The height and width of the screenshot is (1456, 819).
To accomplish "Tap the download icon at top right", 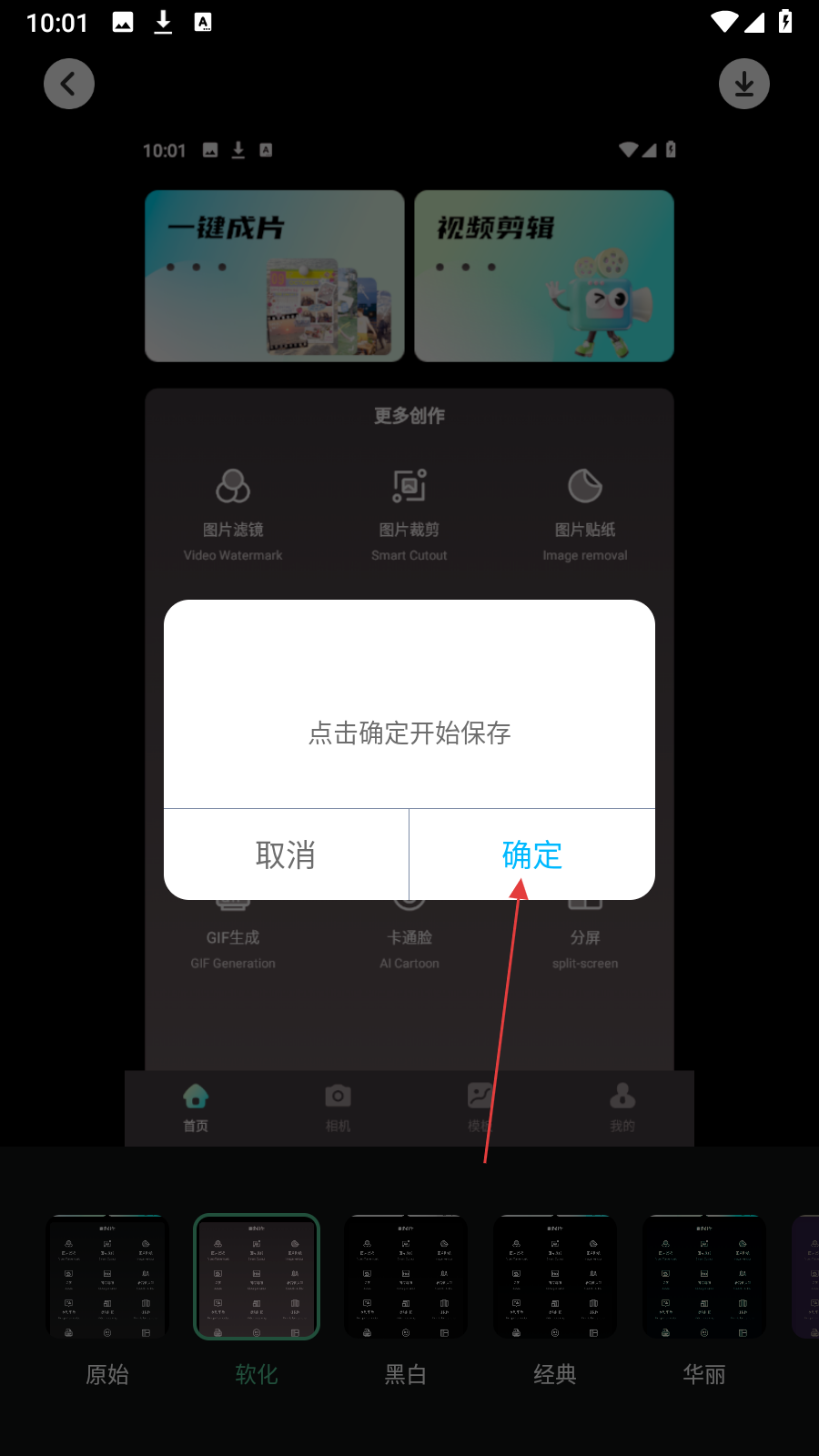I will [744, 84].
